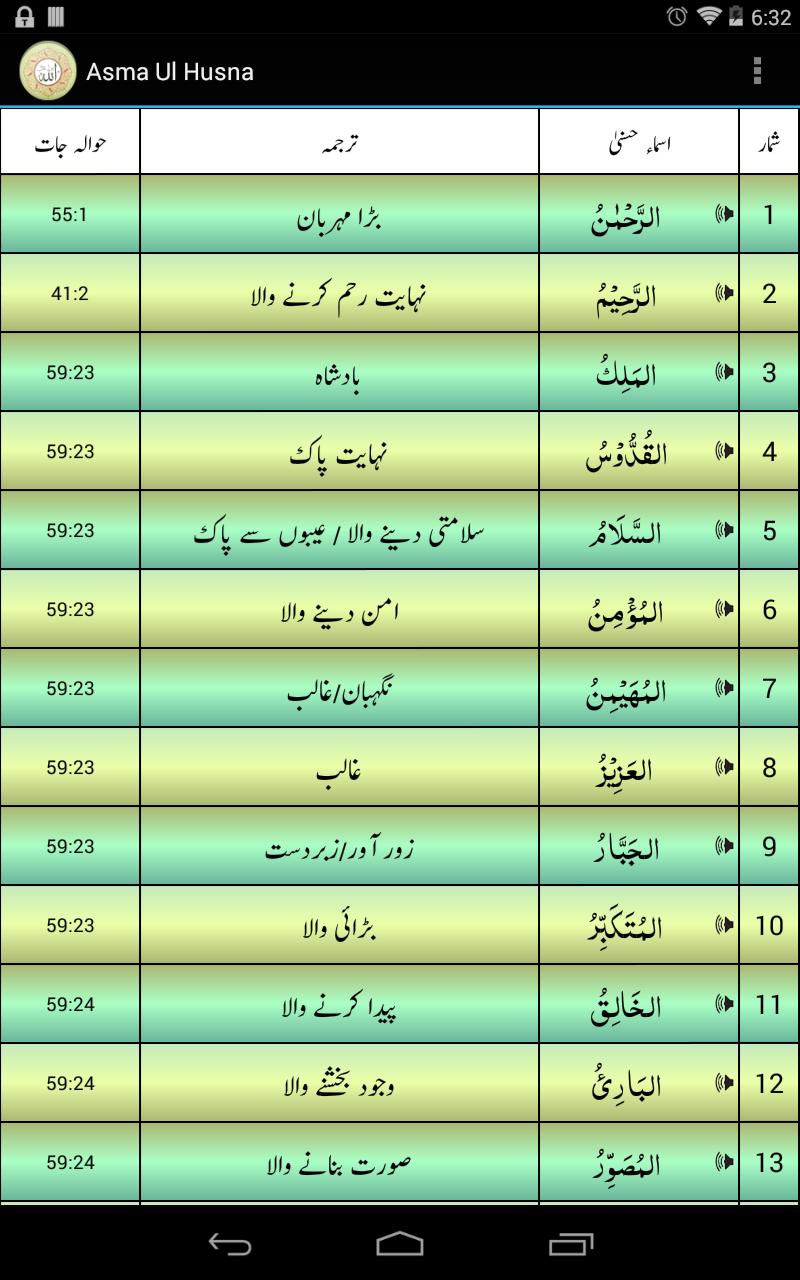The image size is (800, 1280).
Task: Play audio for Al-Quddus, name 4
Action: pos(724,450)
